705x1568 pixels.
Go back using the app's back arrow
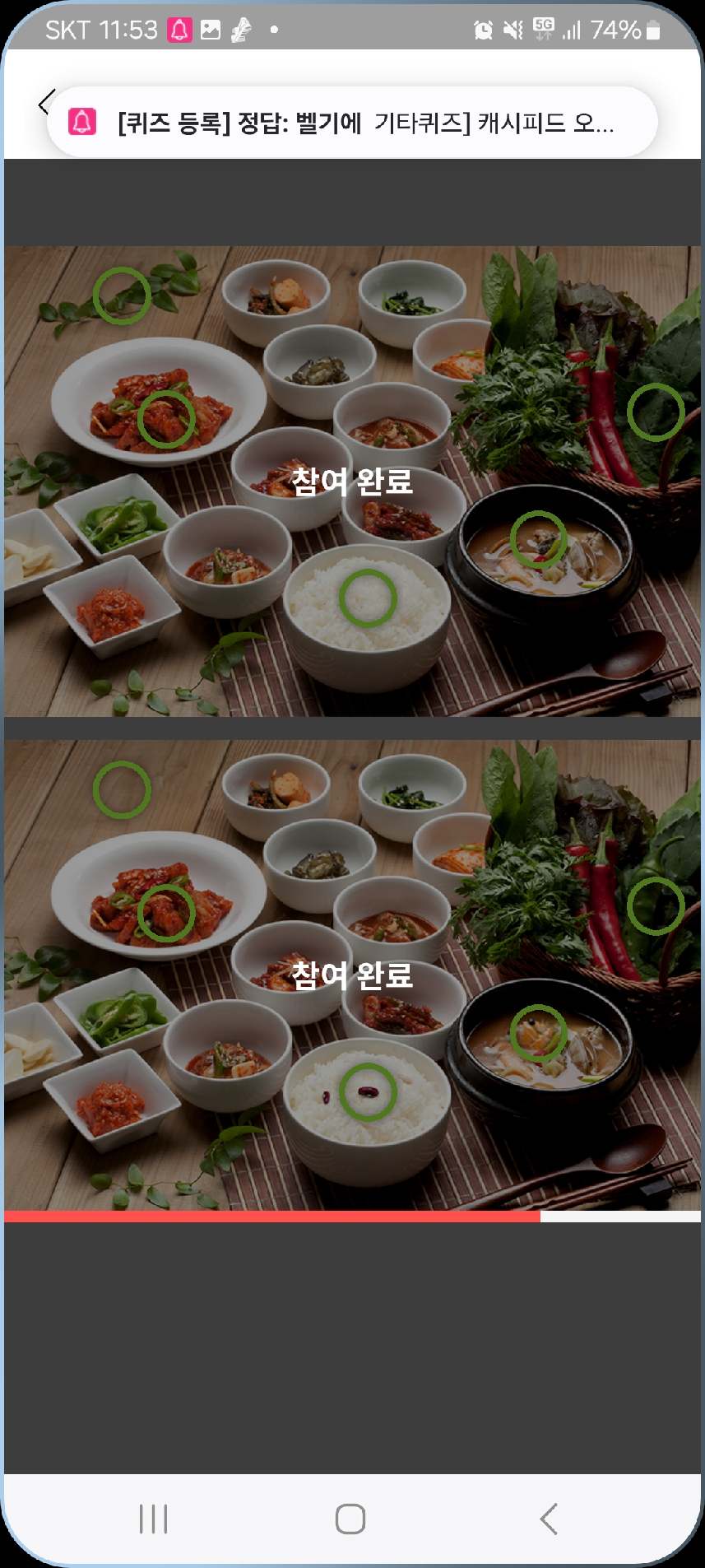(44, 103)
